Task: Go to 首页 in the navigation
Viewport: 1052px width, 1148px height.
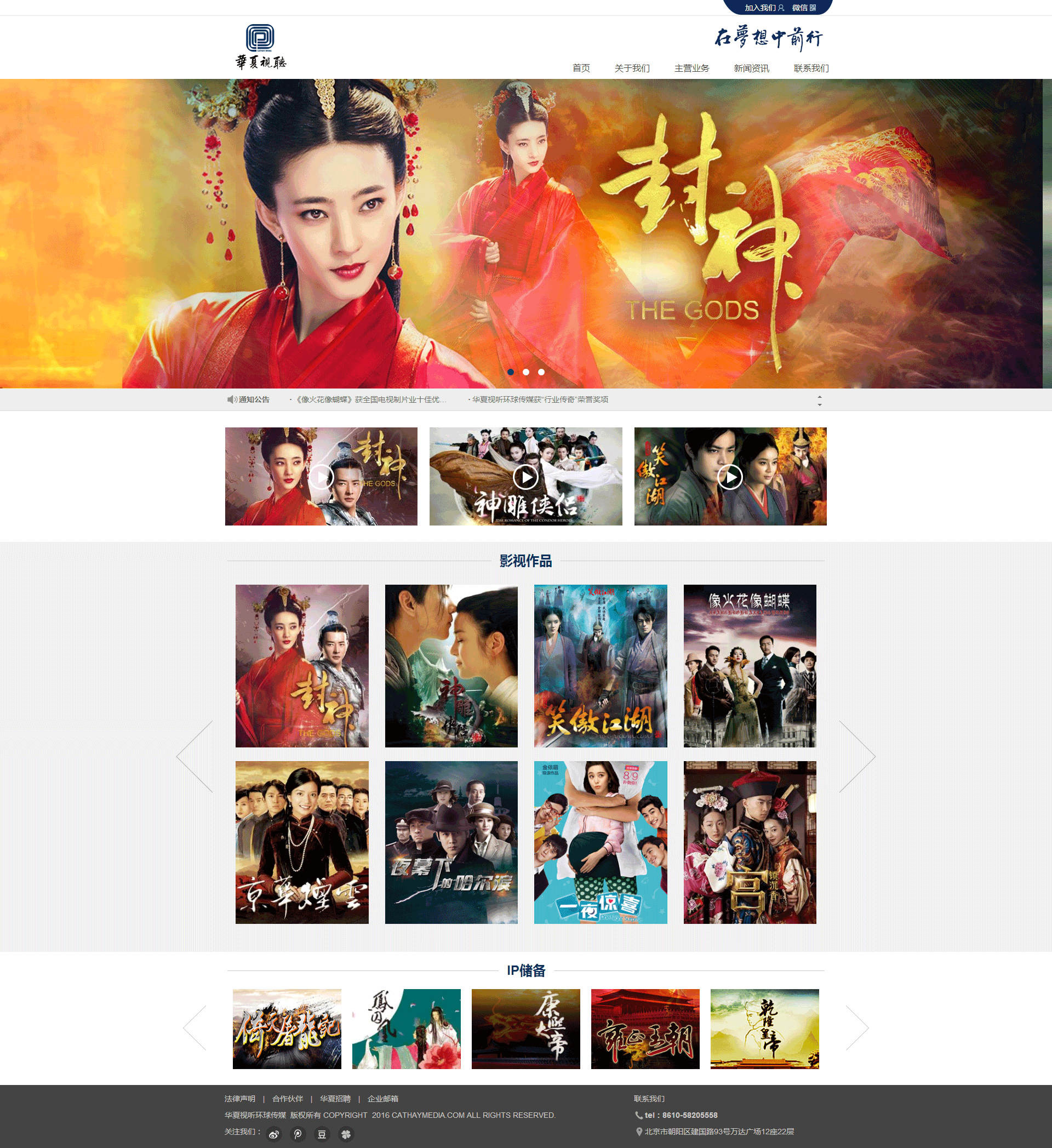Action: tap(581, 68)
